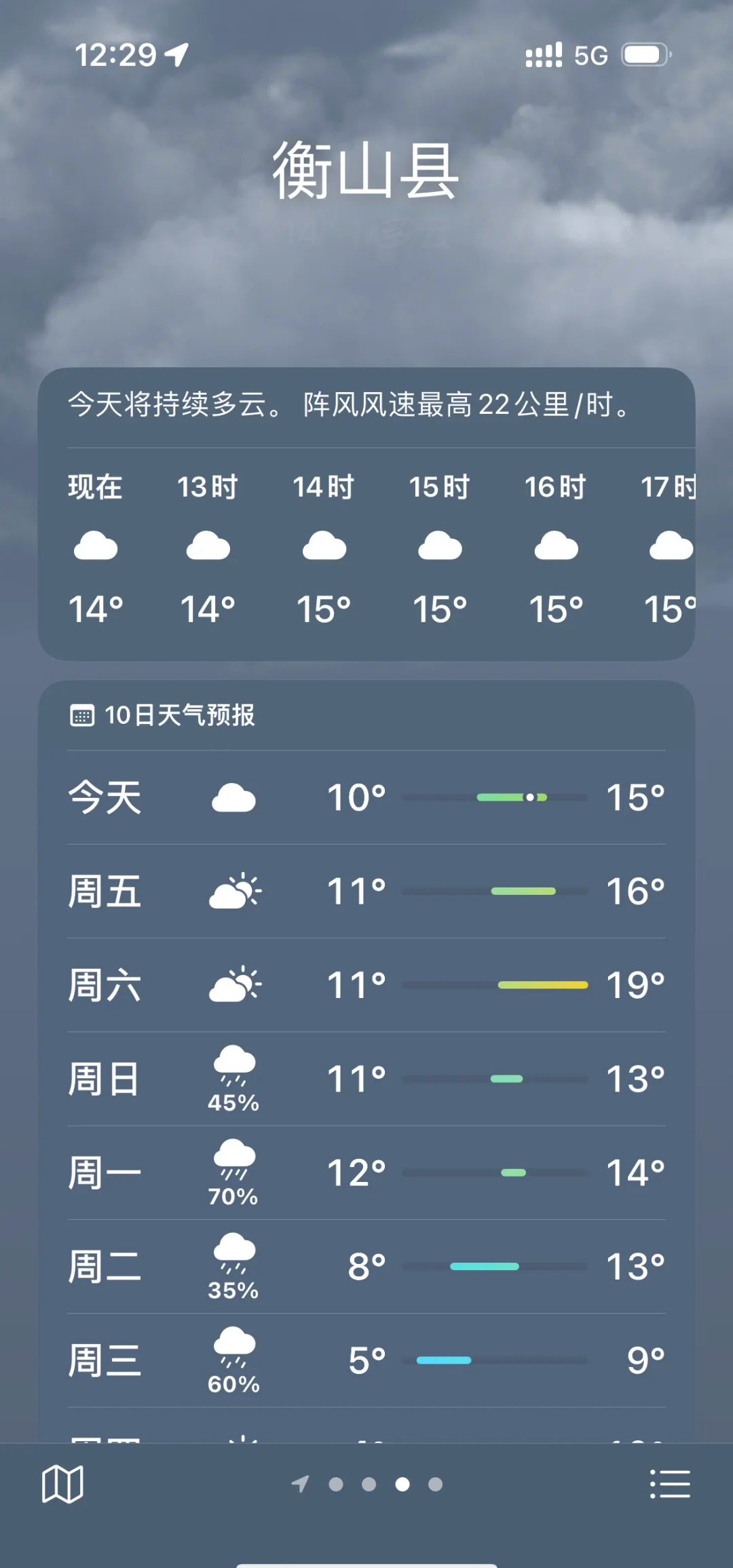The height and width of the screenshot is (1568, 733).
Task: View Friday (周五) forecast details
Action: (x=366, y=891)
